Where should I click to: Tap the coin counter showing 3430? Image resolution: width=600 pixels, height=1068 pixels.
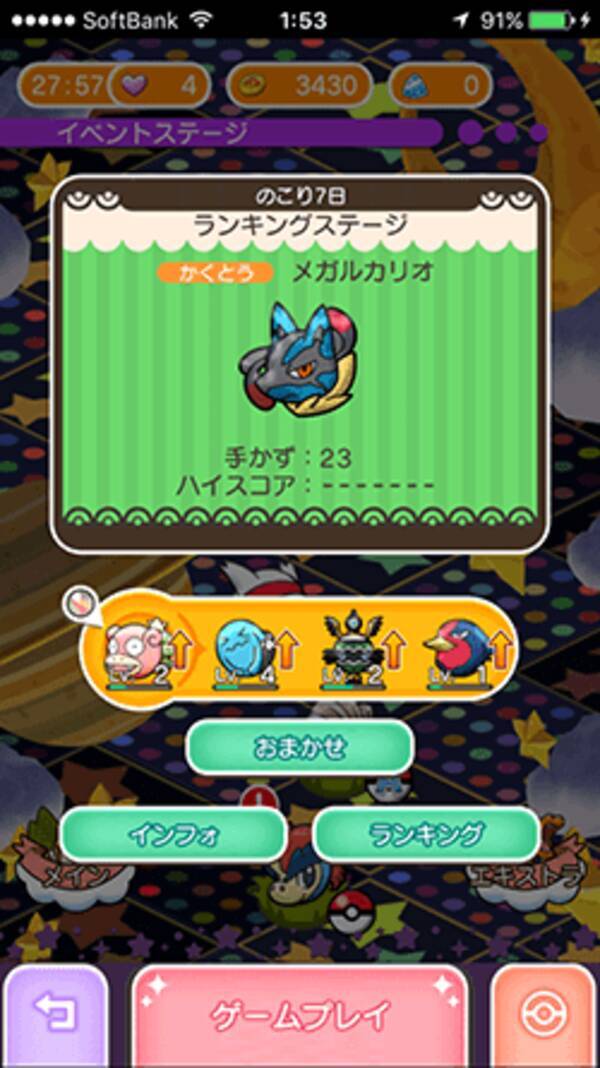[x=300, y=86]
